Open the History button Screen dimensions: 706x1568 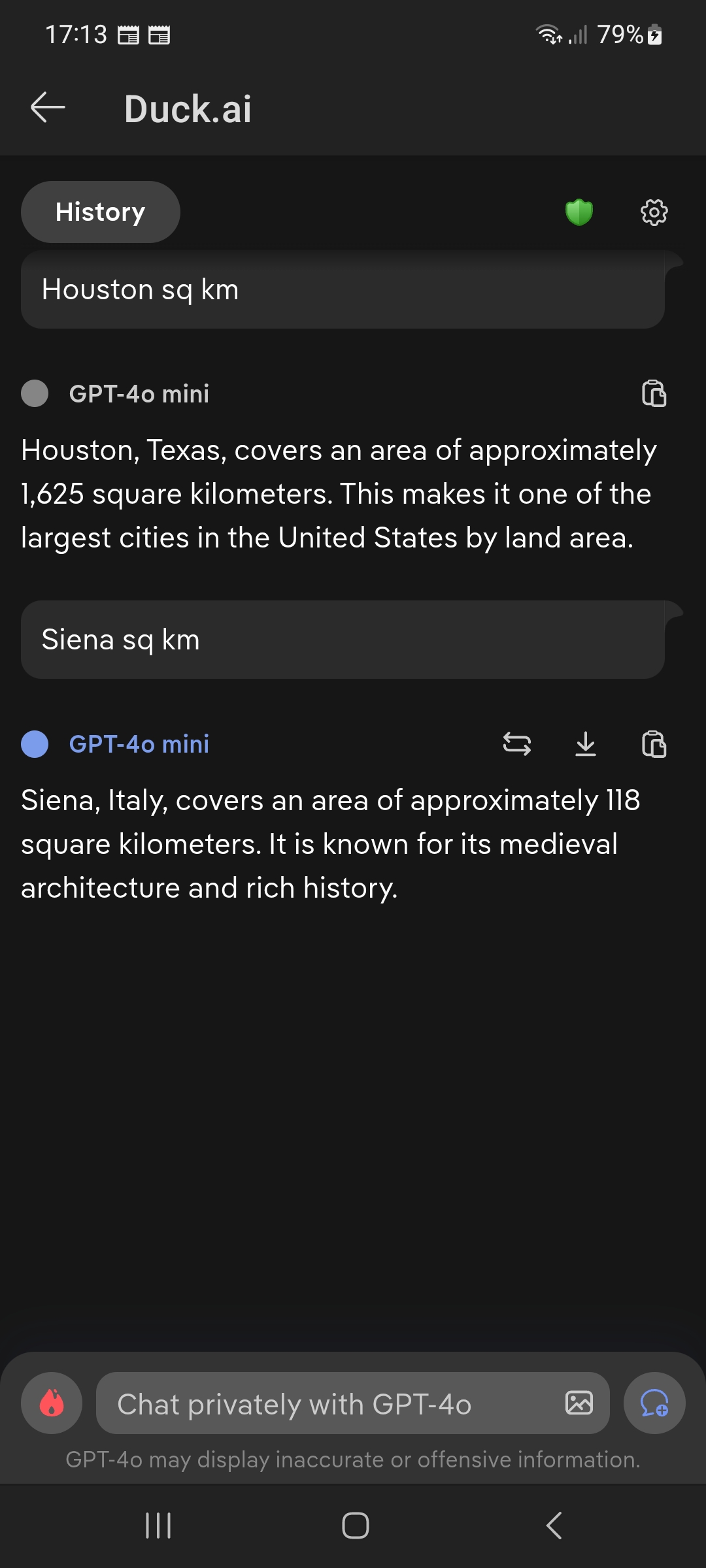click(101, 212)
